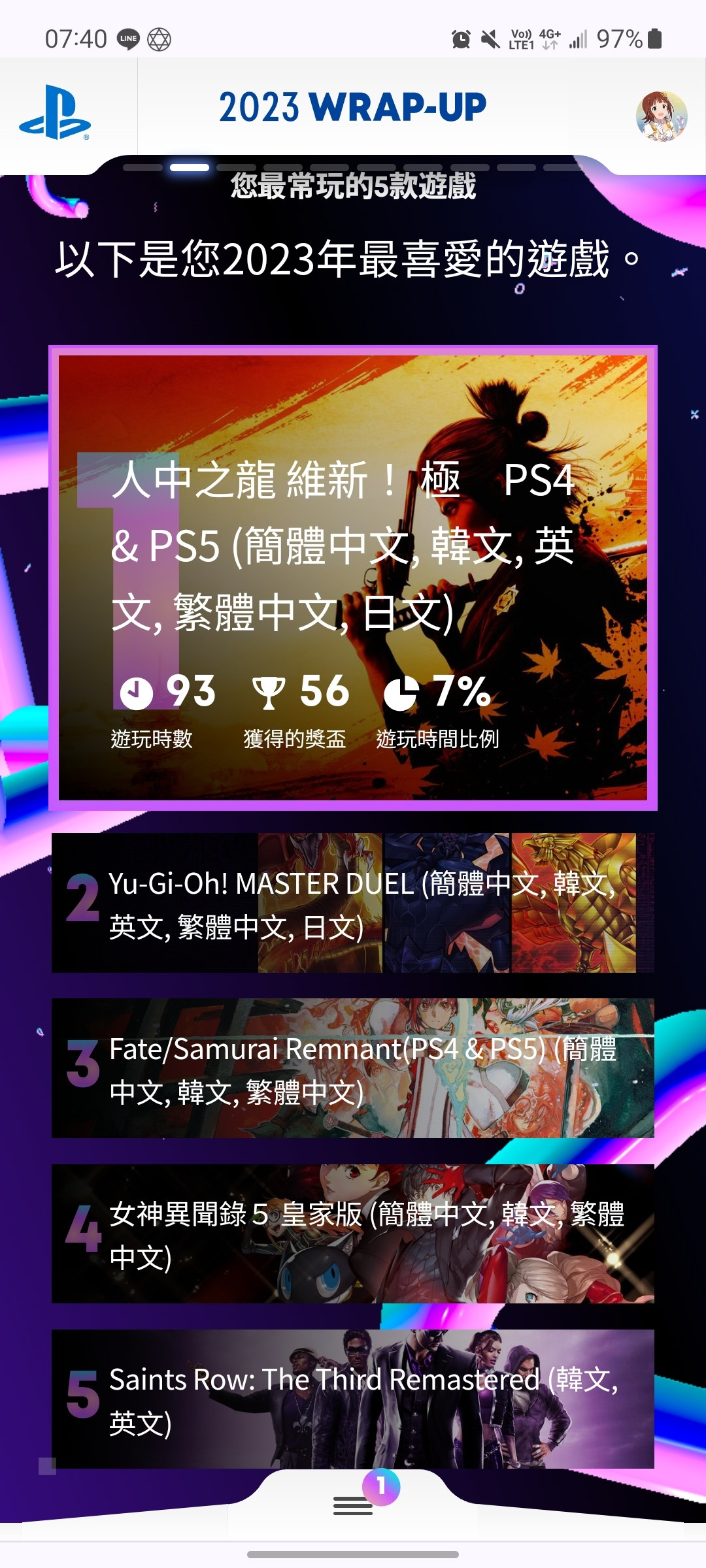The width and height of the screenshot is (706, 1568).
Task: Open the 人中之龍 維新！極 game card
Action: click(353, 578)
